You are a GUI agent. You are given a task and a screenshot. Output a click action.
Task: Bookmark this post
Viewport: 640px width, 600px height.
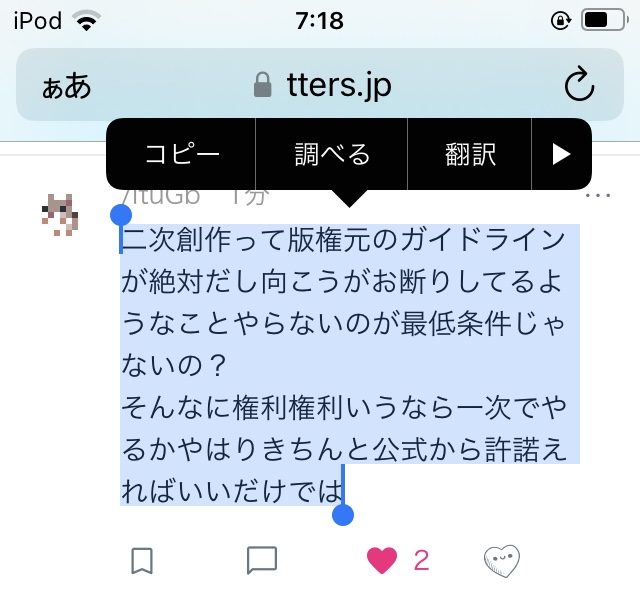(x=142, y=561)
